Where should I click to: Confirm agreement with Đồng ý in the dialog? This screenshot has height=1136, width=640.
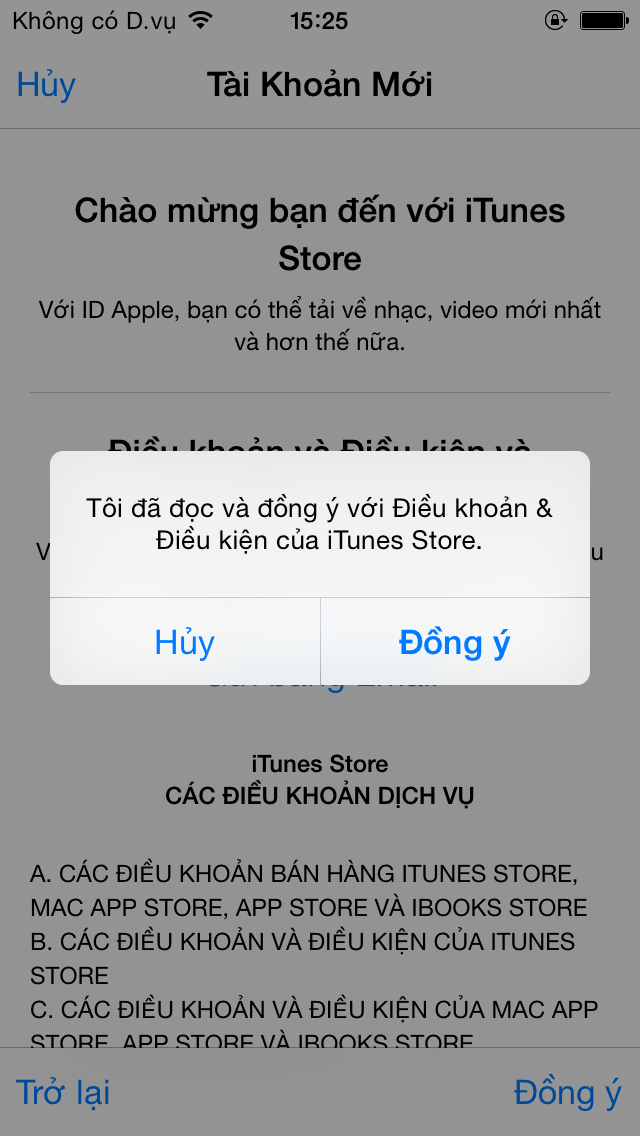[454, 642]
